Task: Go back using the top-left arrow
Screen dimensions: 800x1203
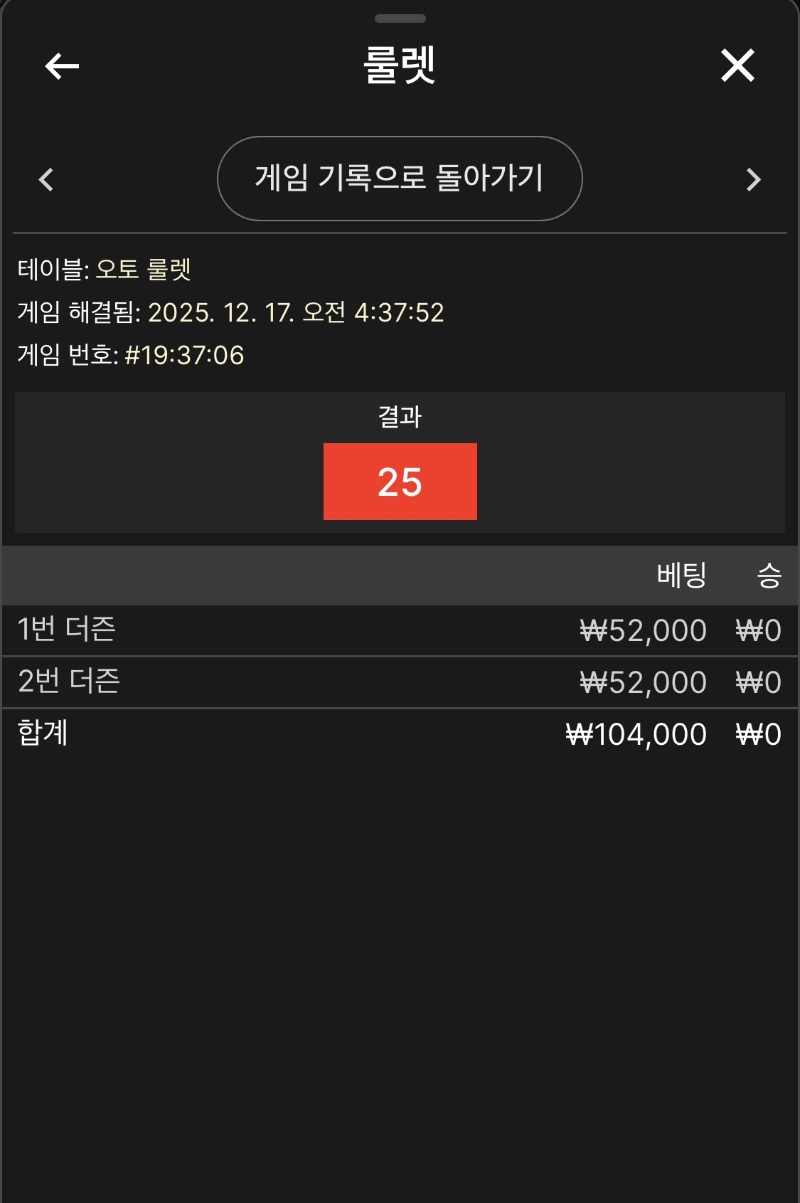Action: coord(62,66)
